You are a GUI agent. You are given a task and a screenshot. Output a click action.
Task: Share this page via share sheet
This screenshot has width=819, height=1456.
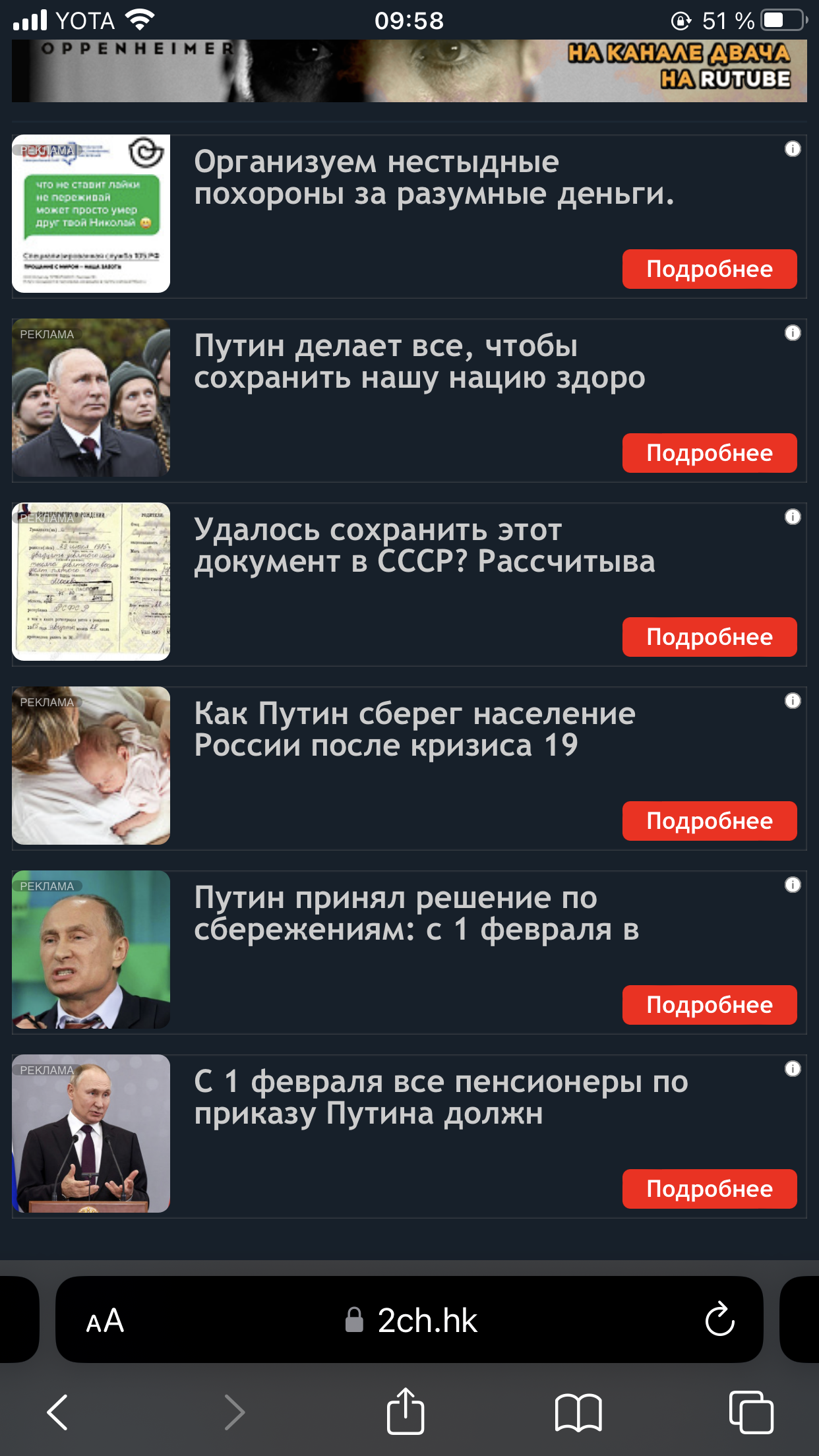pyautogui.click(x=405, y=1411)
